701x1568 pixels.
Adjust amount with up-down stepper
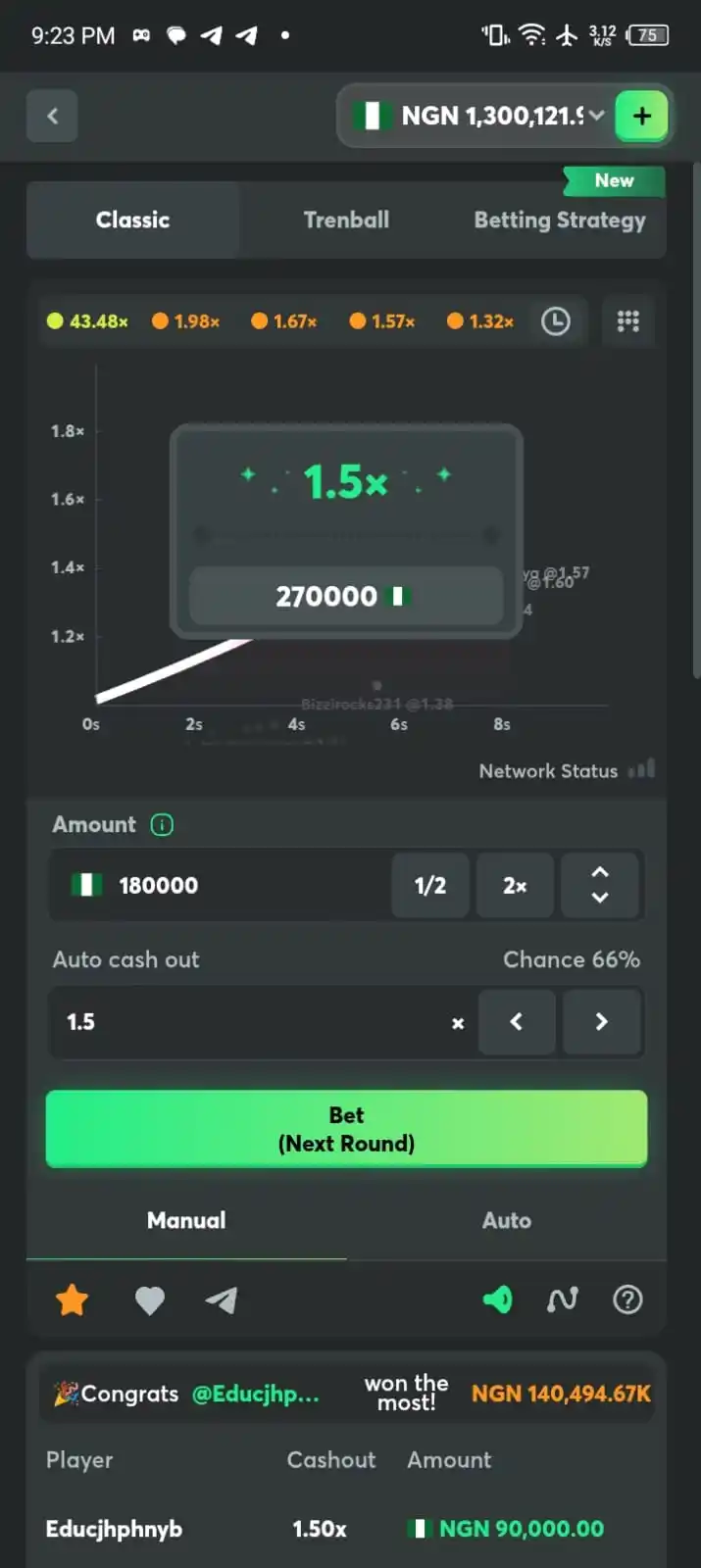(600, 885)
